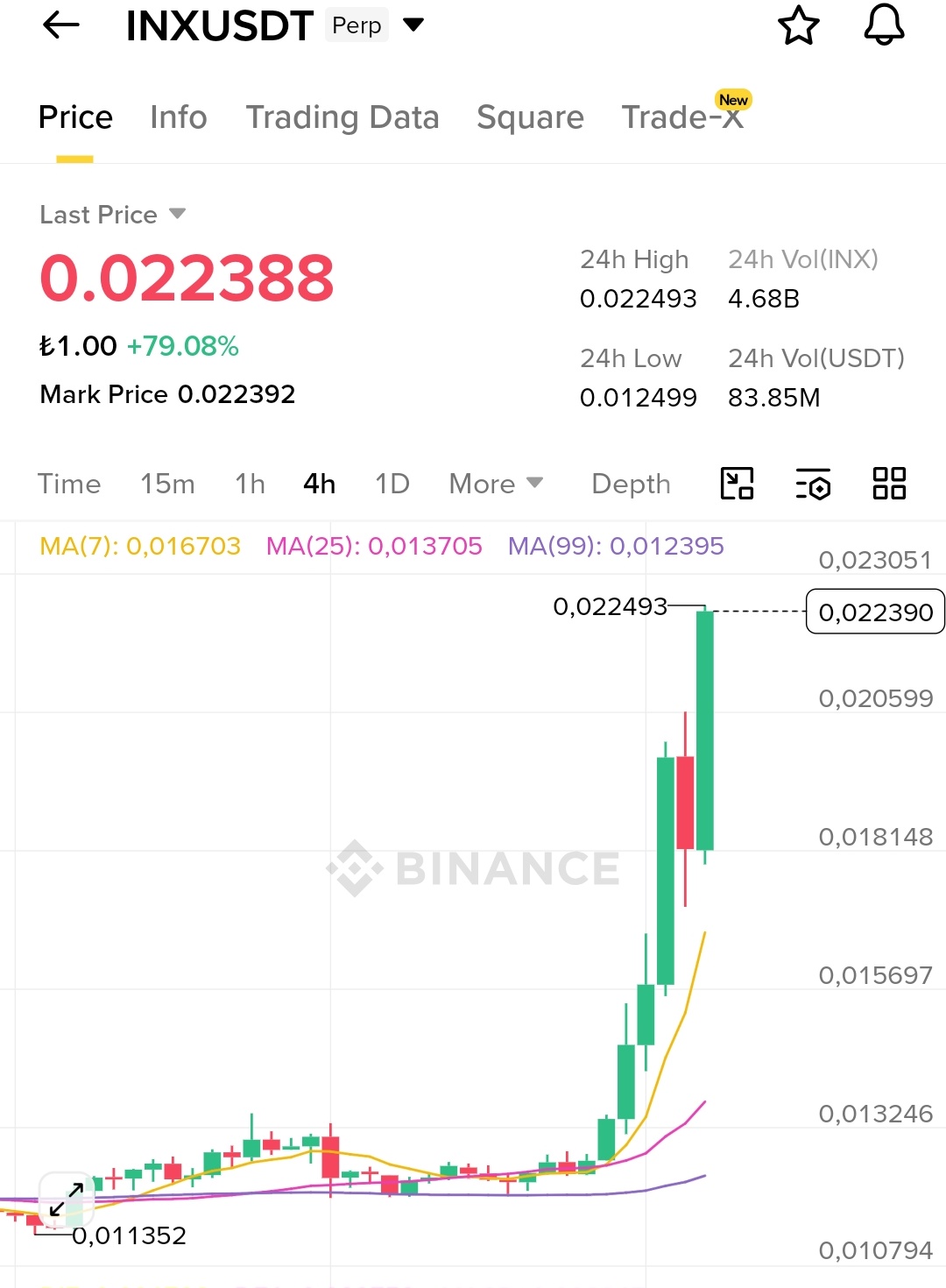Open chart indicator settings icon
This screenshot has width=946, height=1288.
click(x=813, y=484)
